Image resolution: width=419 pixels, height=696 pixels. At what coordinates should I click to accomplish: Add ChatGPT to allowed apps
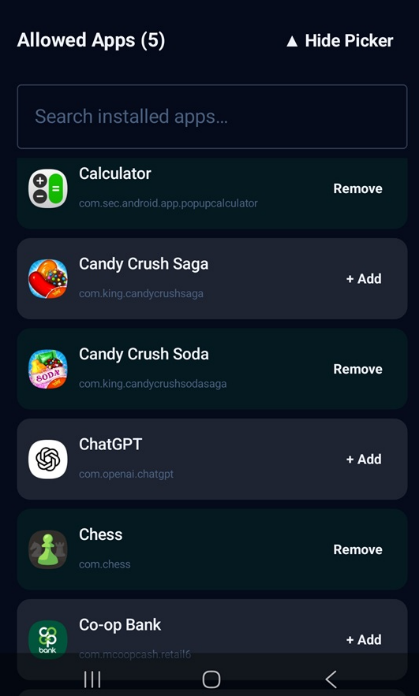pos(364,459)
